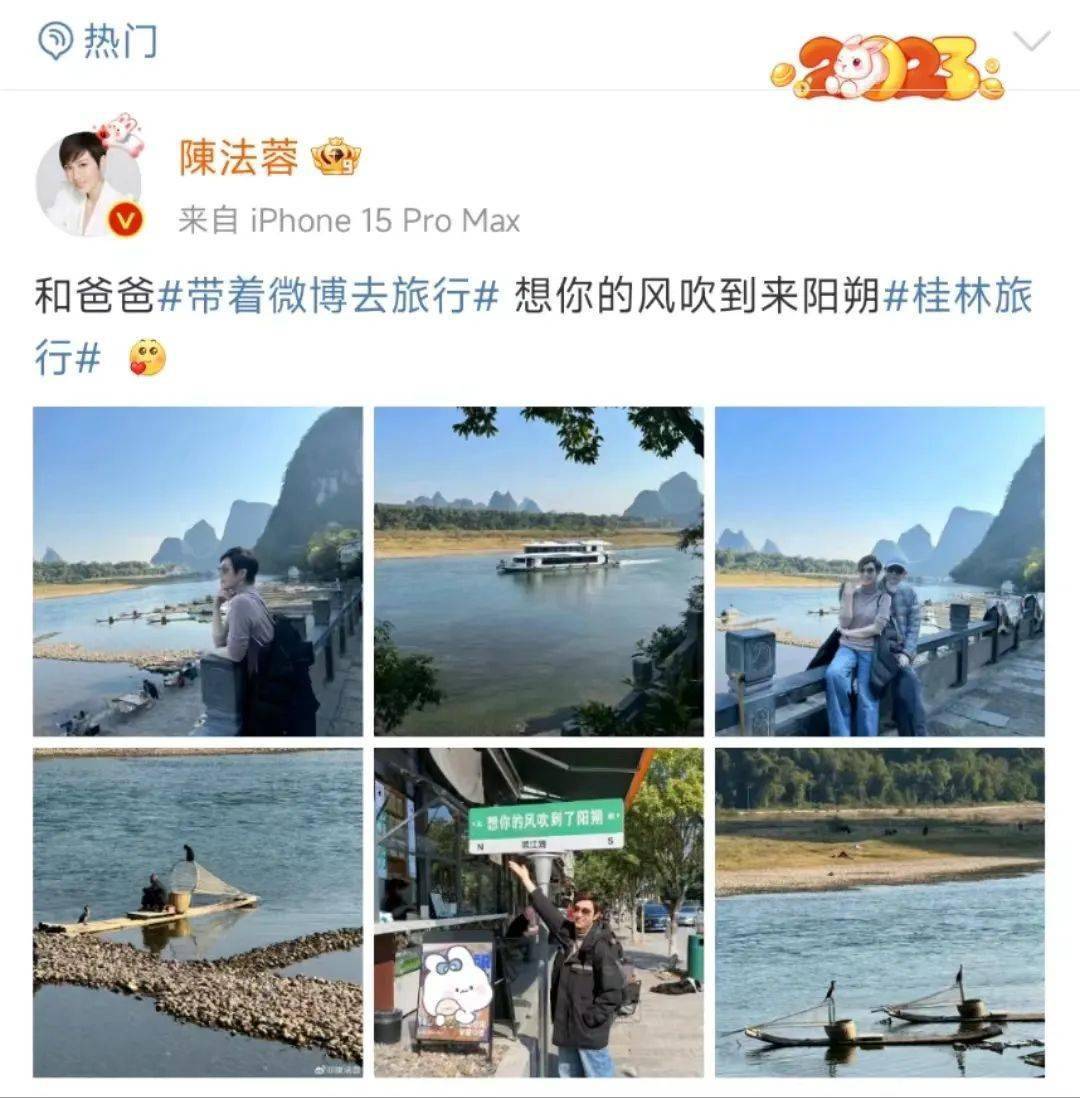
Task: View photo of person leaning on railing alone
Action: 198,571
